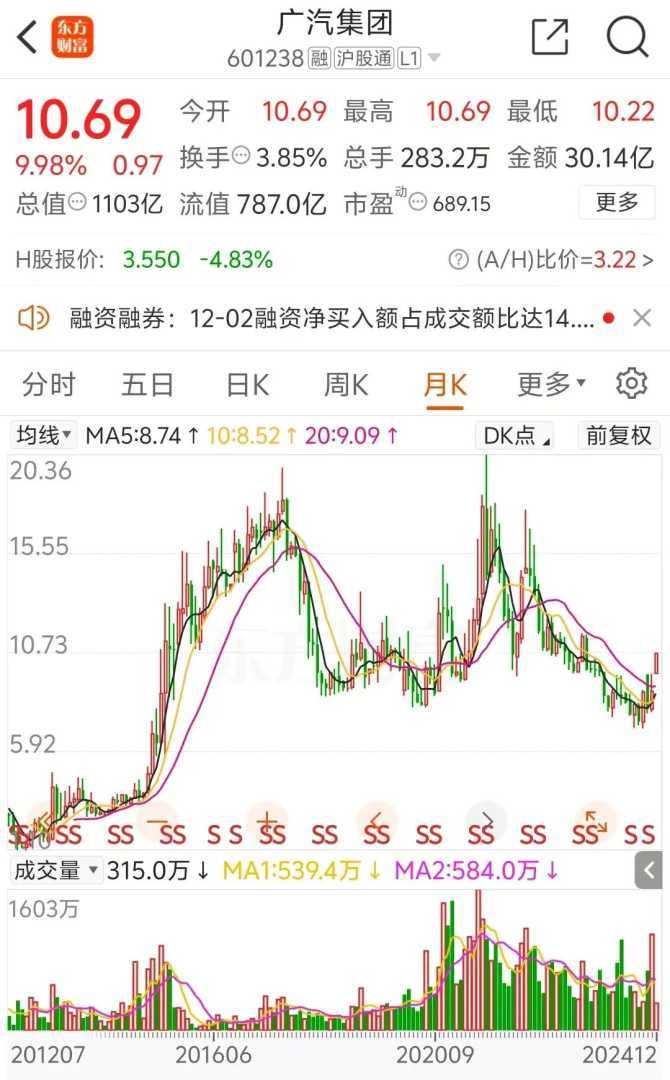Switch to the 分时 chart tab
The height and width of the screenshot is (1080, 670).
(49, 384)
